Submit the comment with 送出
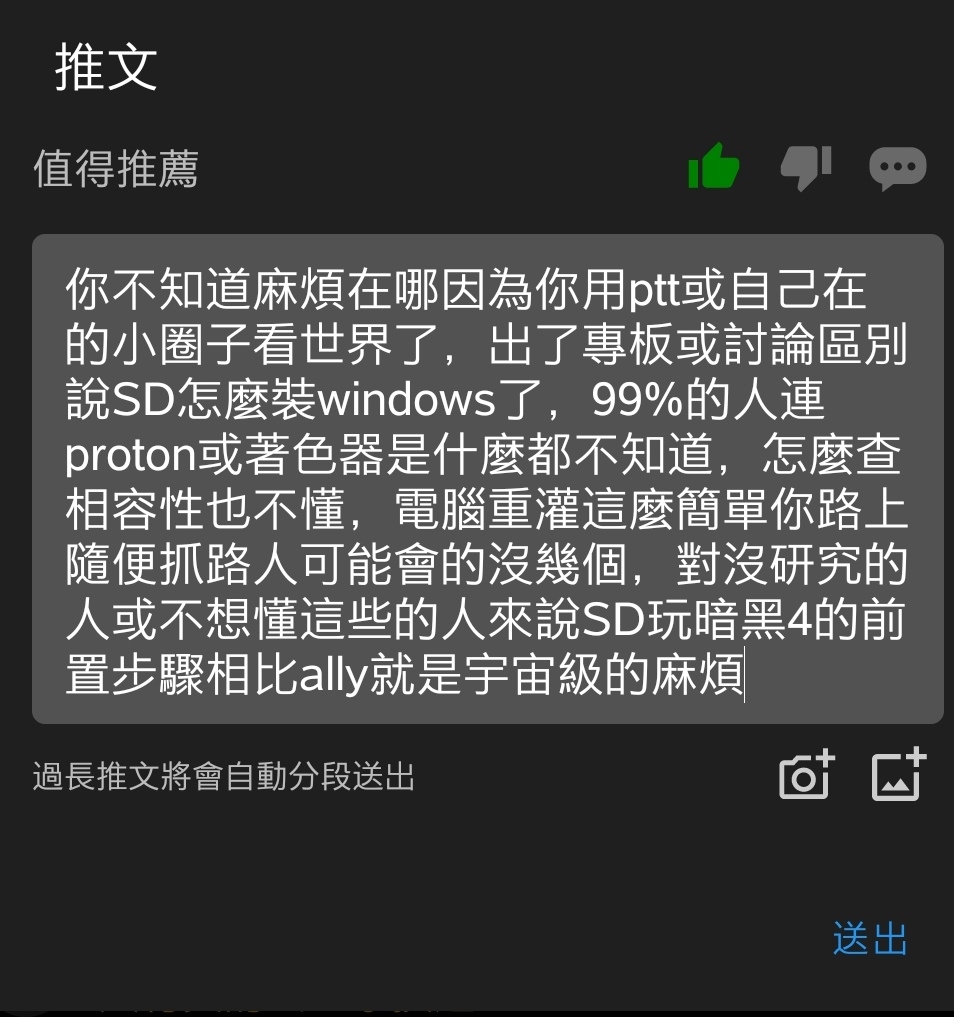Screen dimensions: 954x1017 [x=870, y=940]
